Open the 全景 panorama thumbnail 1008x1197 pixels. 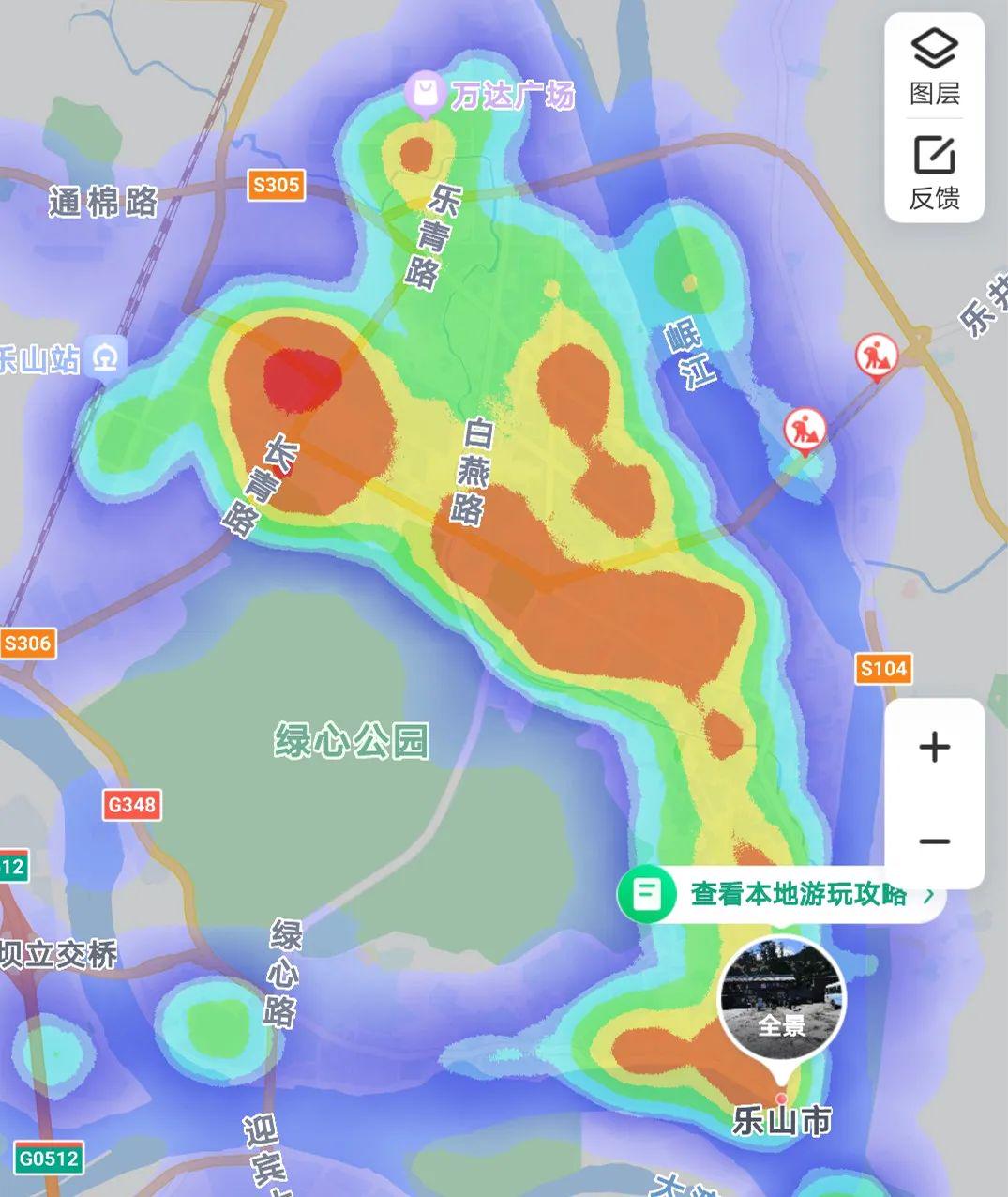[x=781, y=999]
